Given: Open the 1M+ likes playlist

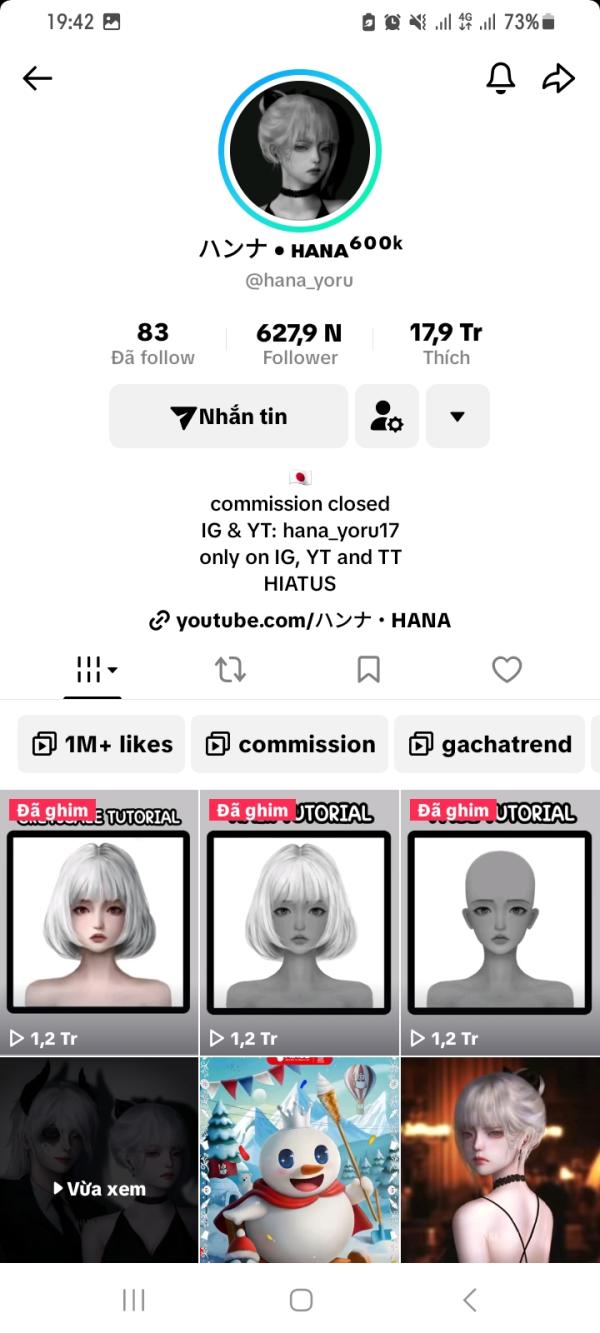Looking at the screenshot, I should pyautogui.click(x=102, y=744).
